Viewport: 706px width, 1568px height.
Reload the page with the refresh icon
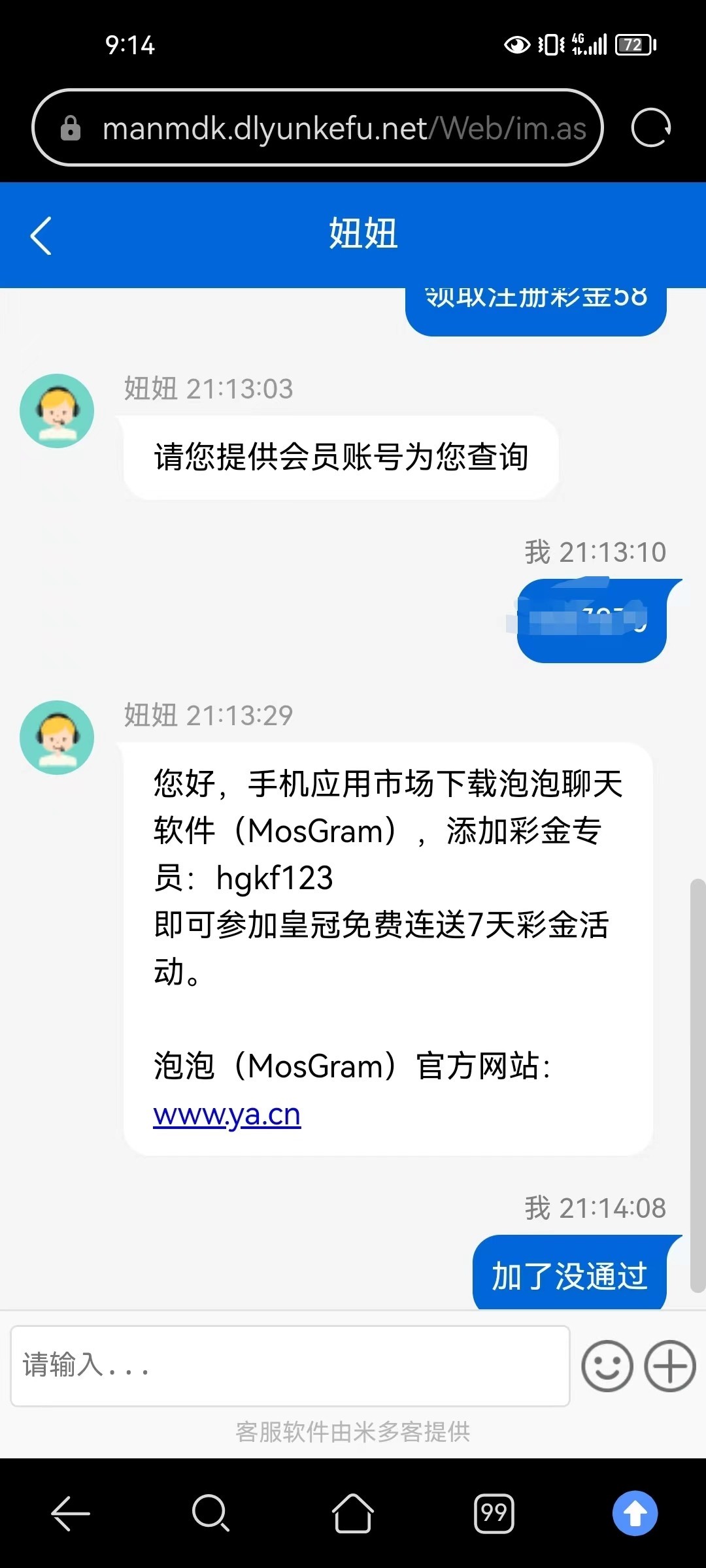click(650, 128)
